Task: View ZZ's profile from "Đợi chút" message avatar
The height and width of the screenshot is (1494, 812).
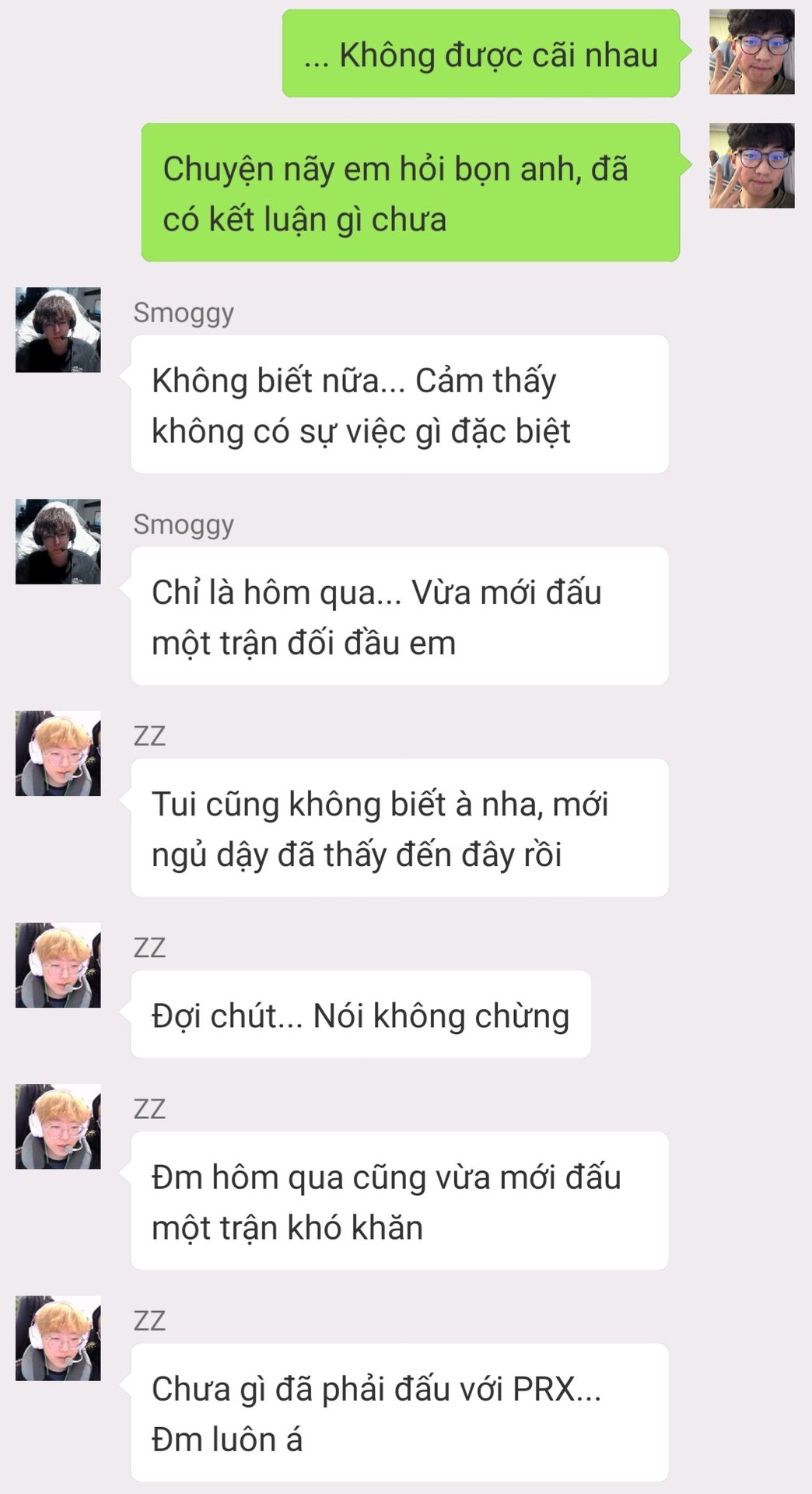Action: click(58, 965)
